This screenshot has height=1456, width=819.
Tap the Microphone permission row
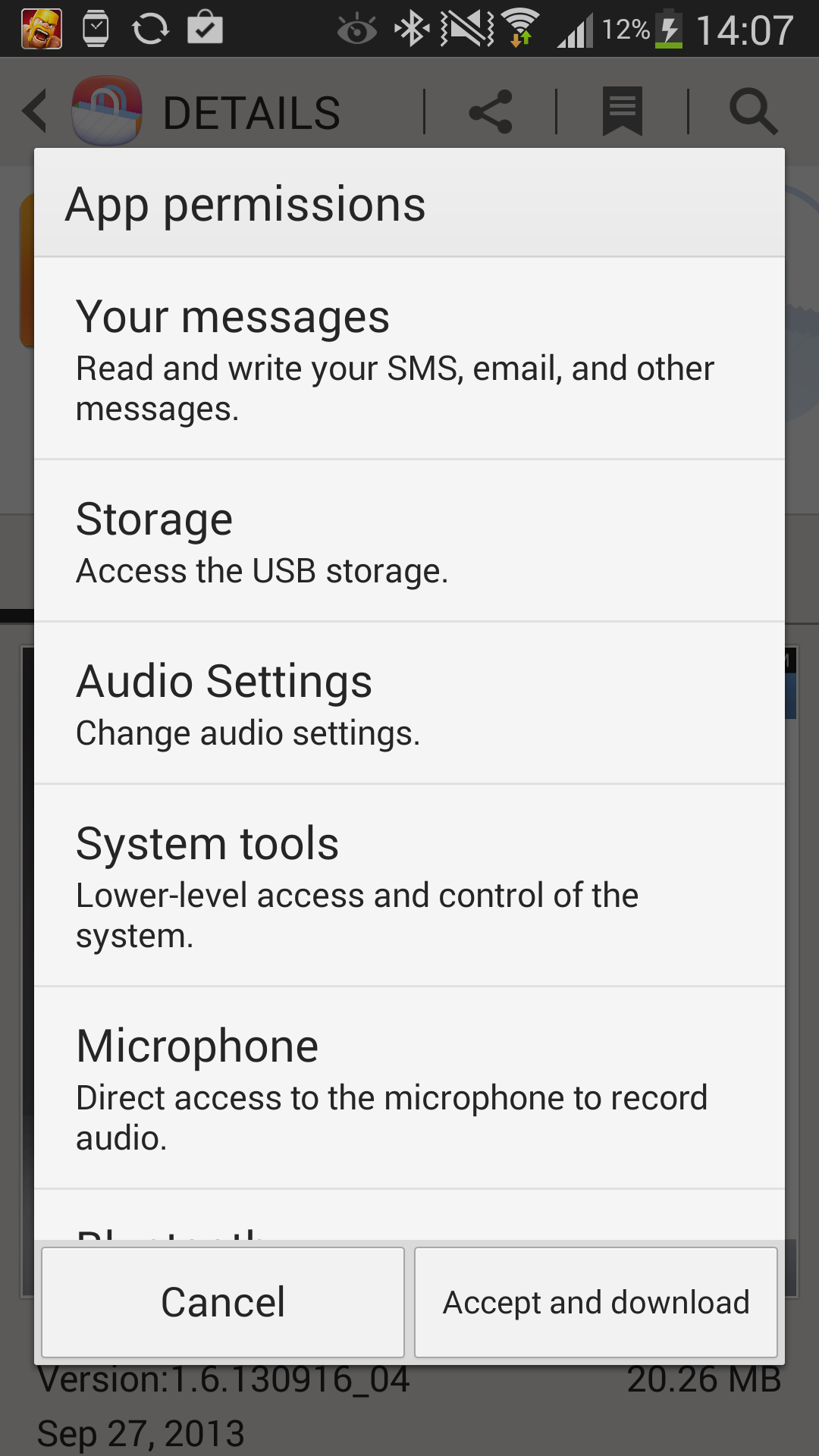(x=409, y=1087)
